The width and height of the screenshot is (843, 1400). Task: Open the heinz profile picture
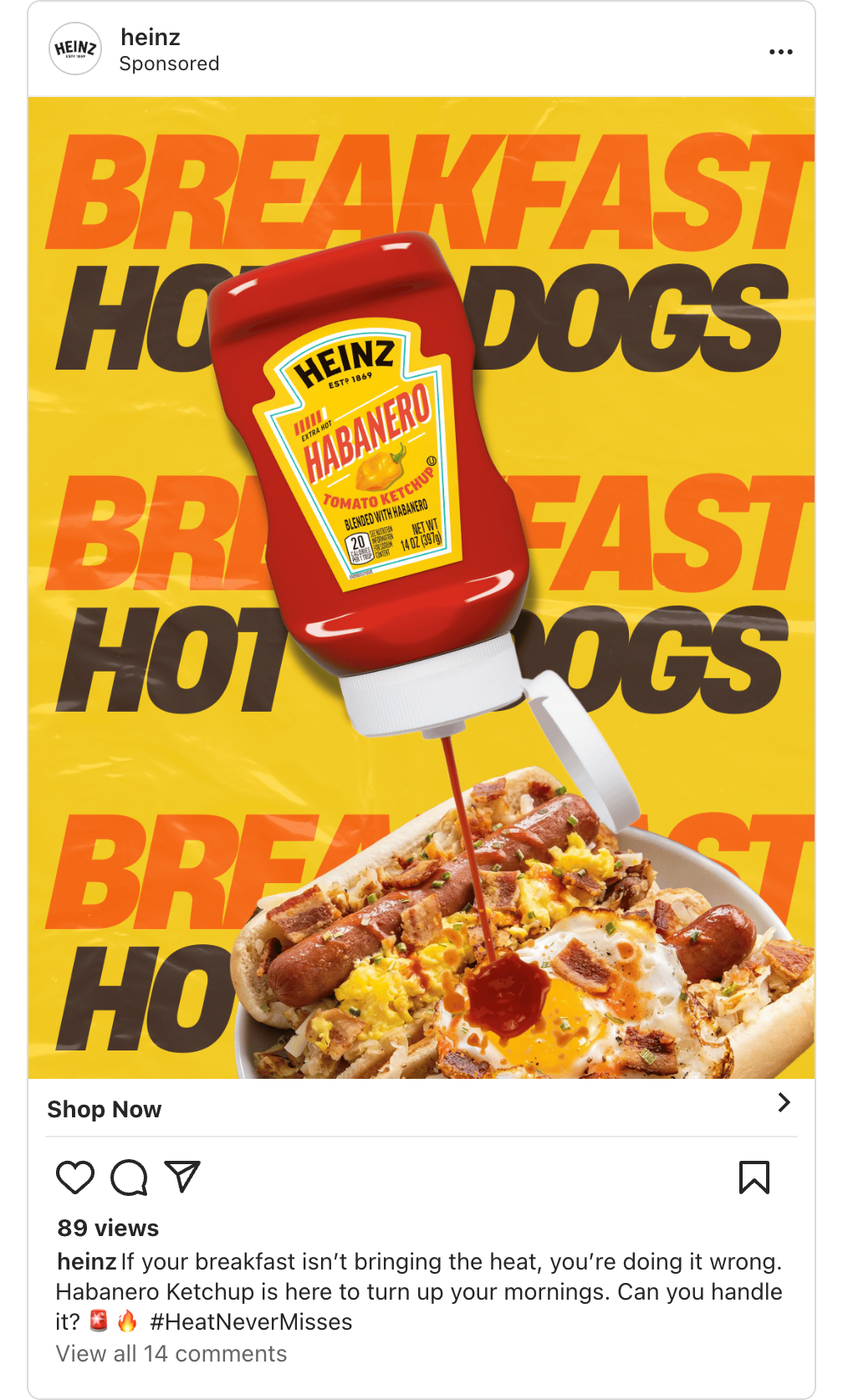[75, 49]
